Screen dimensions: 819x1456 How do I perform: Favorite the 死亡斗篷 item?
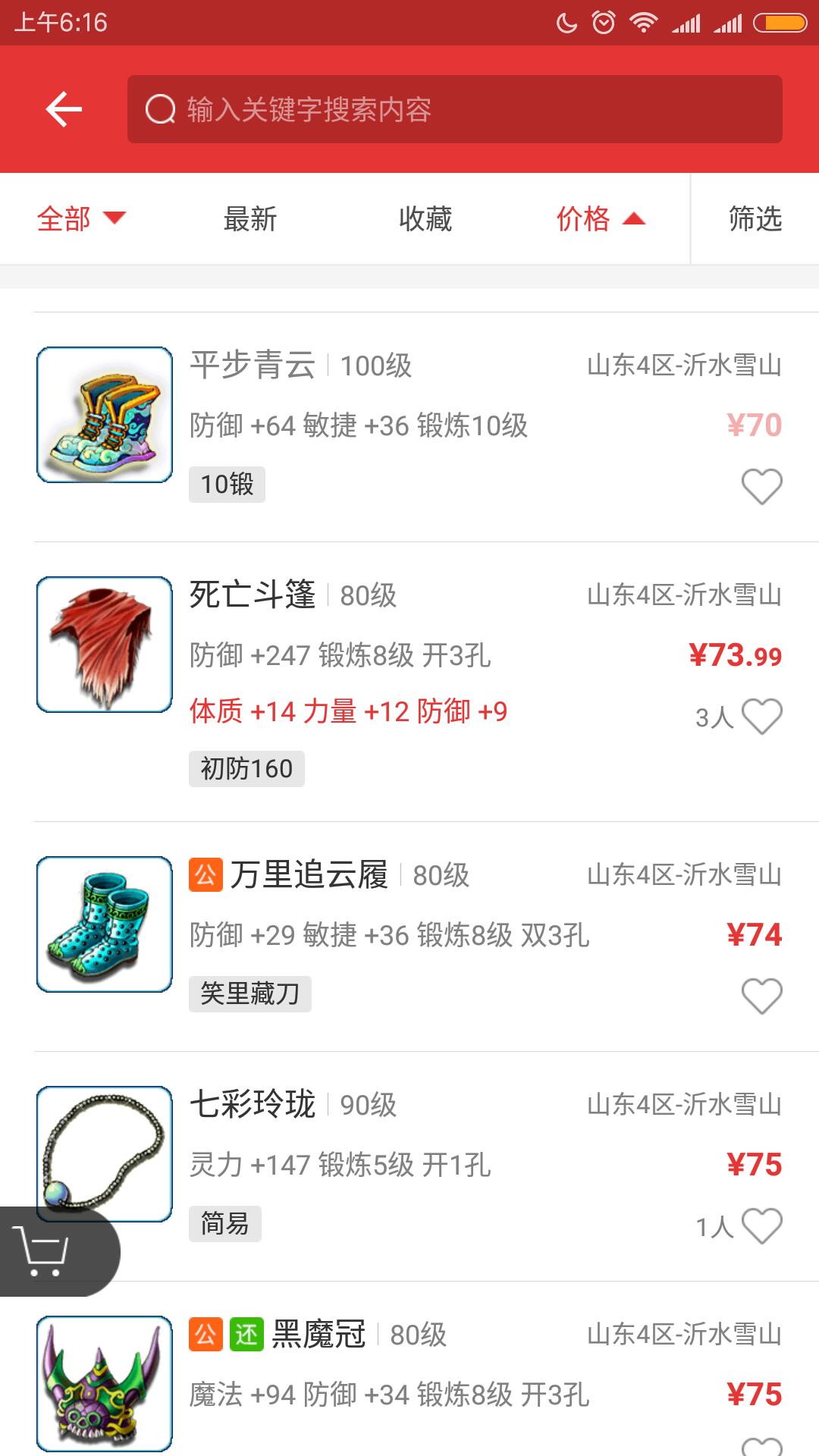[x=761, y=717]
